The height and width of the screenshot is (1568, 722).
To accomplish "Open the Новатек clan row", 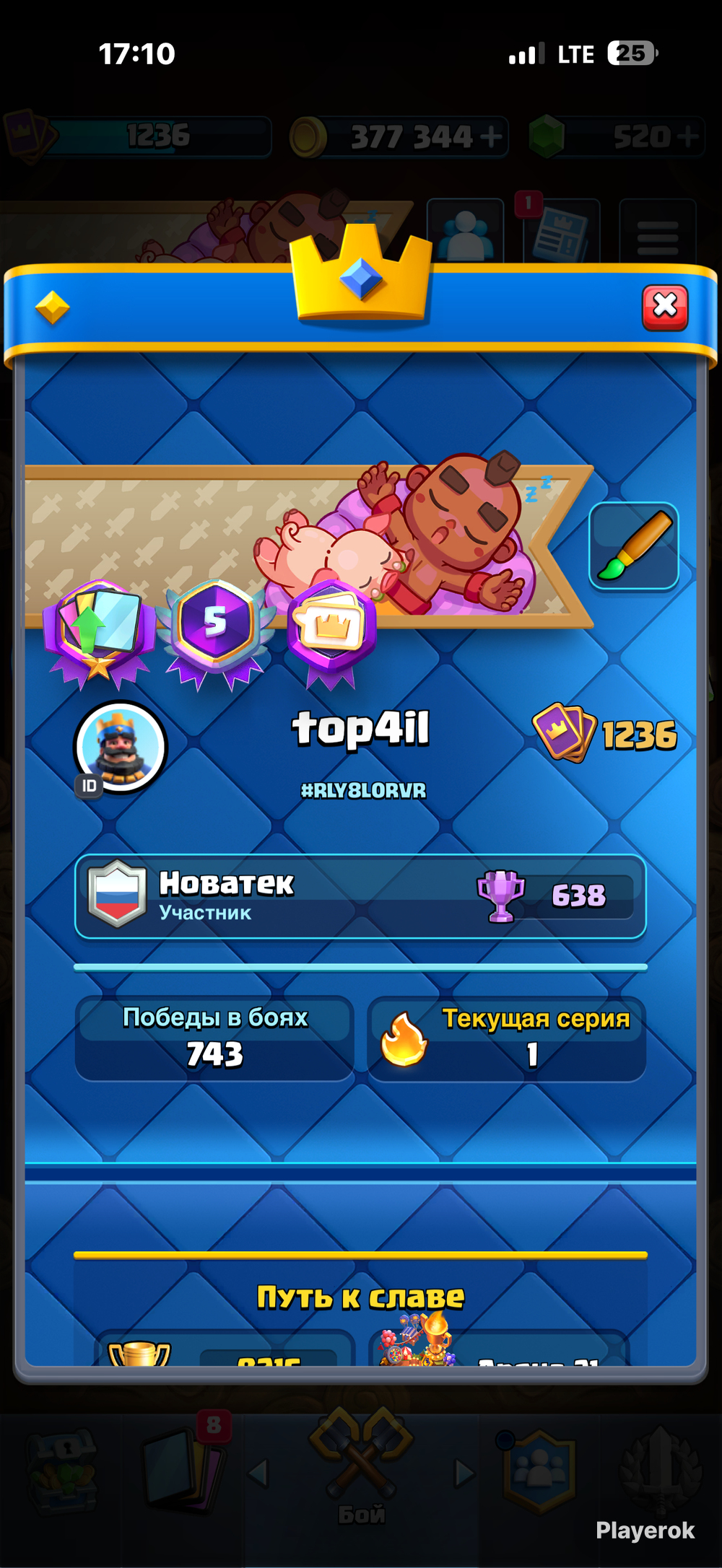I will point(360,897).
